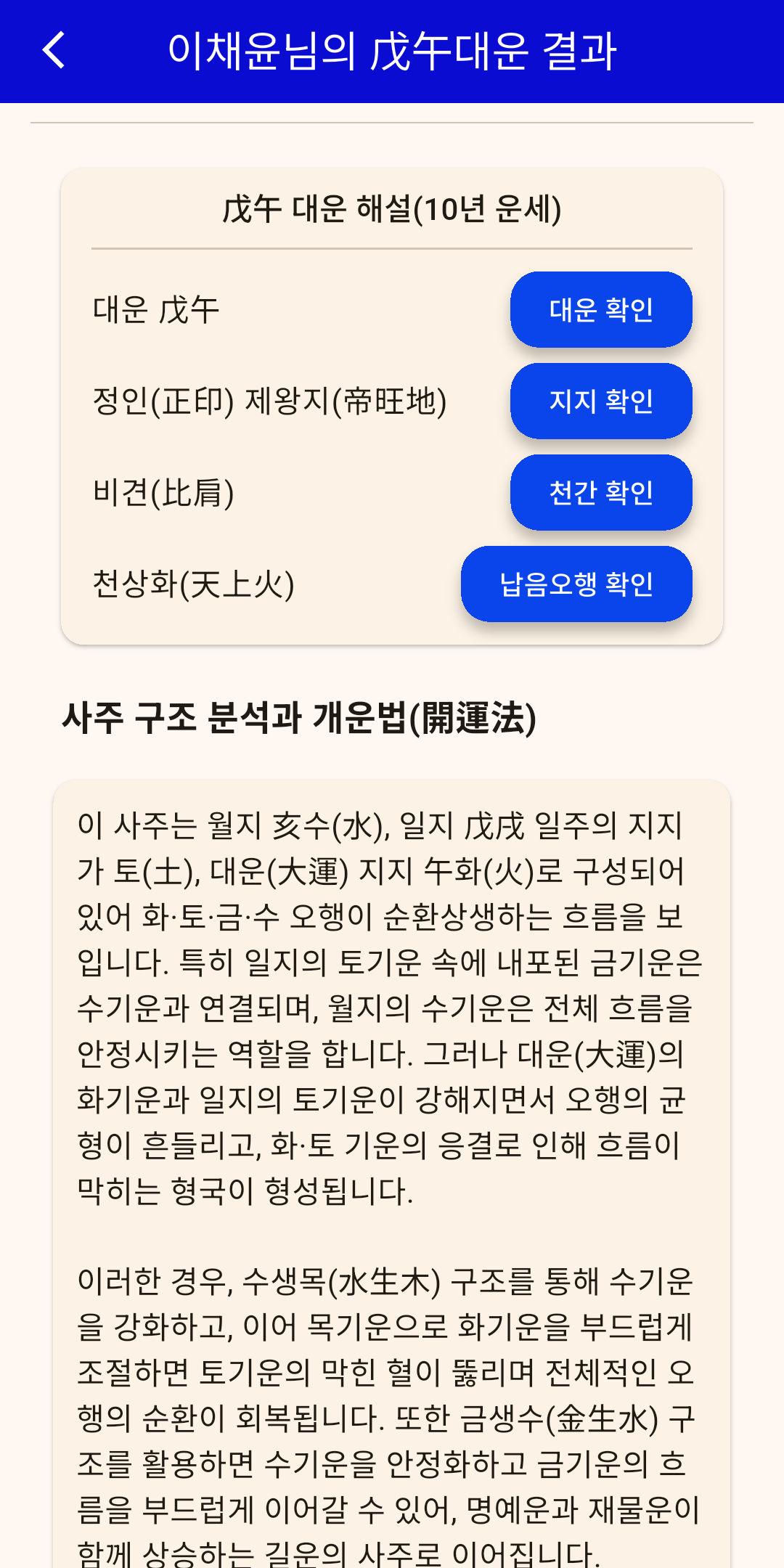Viewport: 784px width, 1568px height.
Task: Open 지지 확인 for 정인 제왕지
Action: coord(601,401)
